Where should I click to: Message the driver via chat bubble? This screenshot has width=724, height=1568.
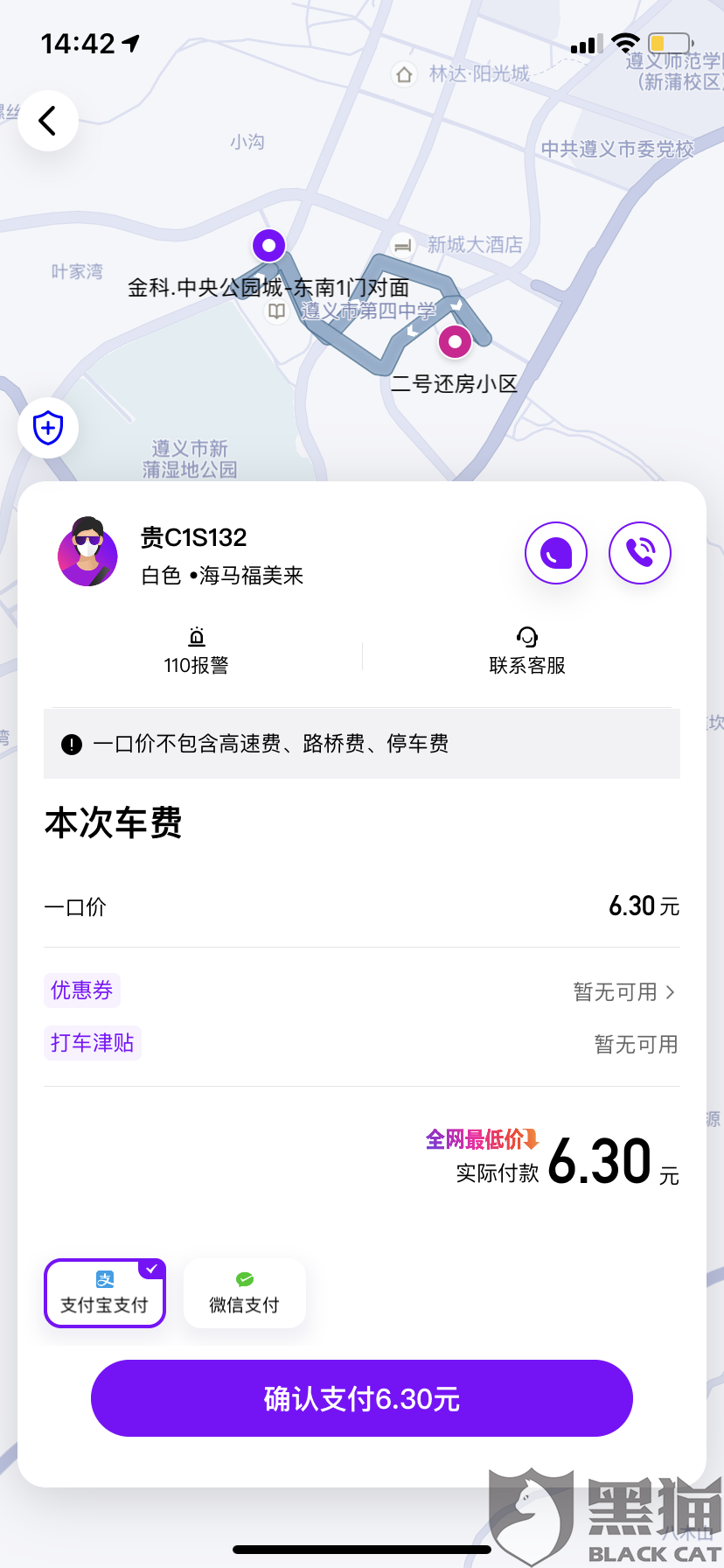[x=556, y=553]
